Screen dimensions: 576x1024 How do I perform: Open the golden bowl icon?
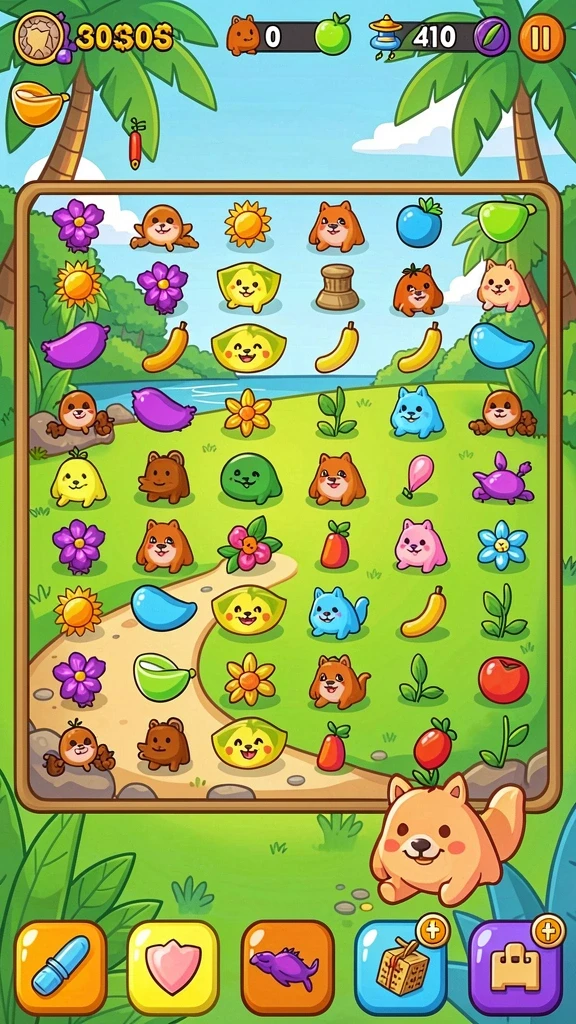(x=39, y=103)
